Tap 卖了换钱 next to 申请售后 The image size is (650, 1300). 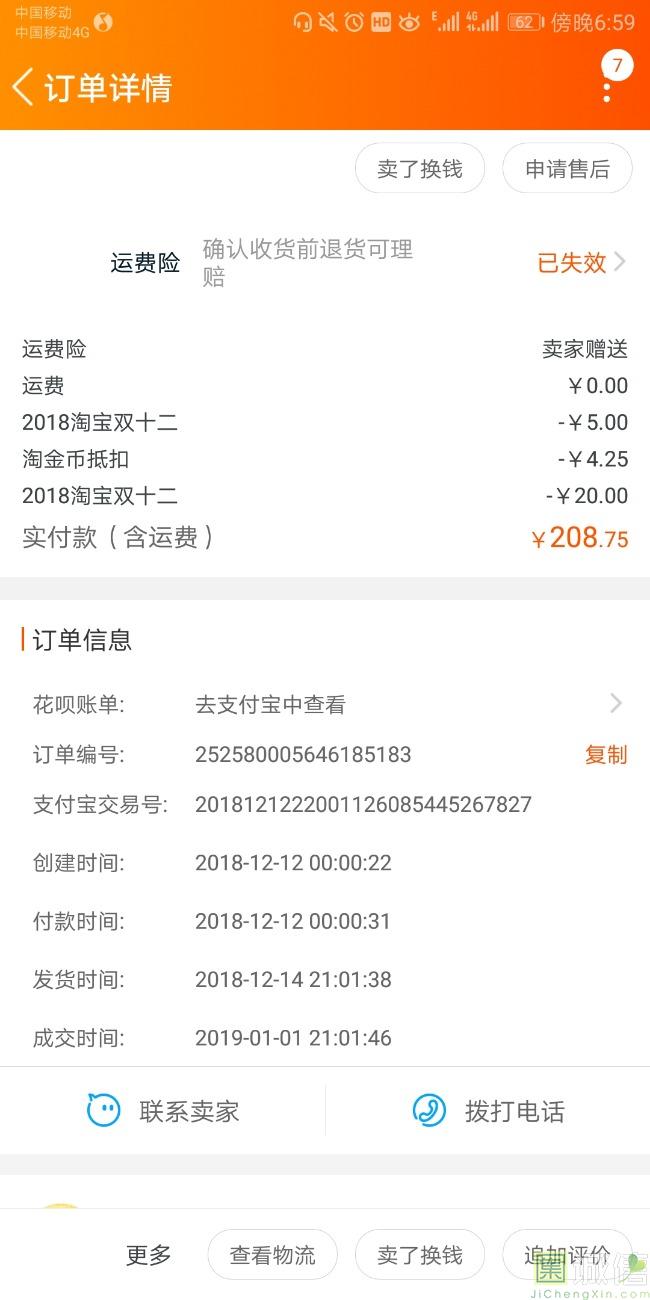click(419, 169)
